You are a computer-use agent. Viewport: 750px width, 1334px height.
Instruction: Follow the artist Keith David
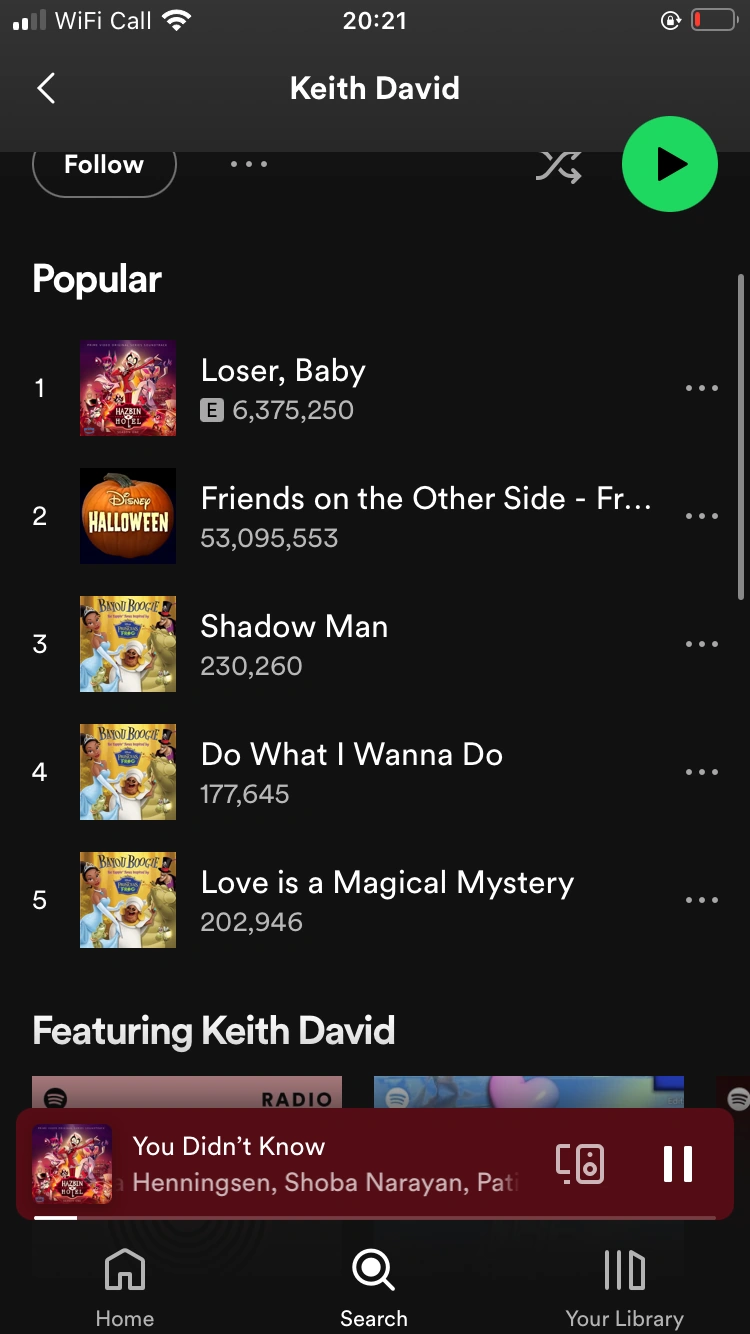tap(104, 164)
